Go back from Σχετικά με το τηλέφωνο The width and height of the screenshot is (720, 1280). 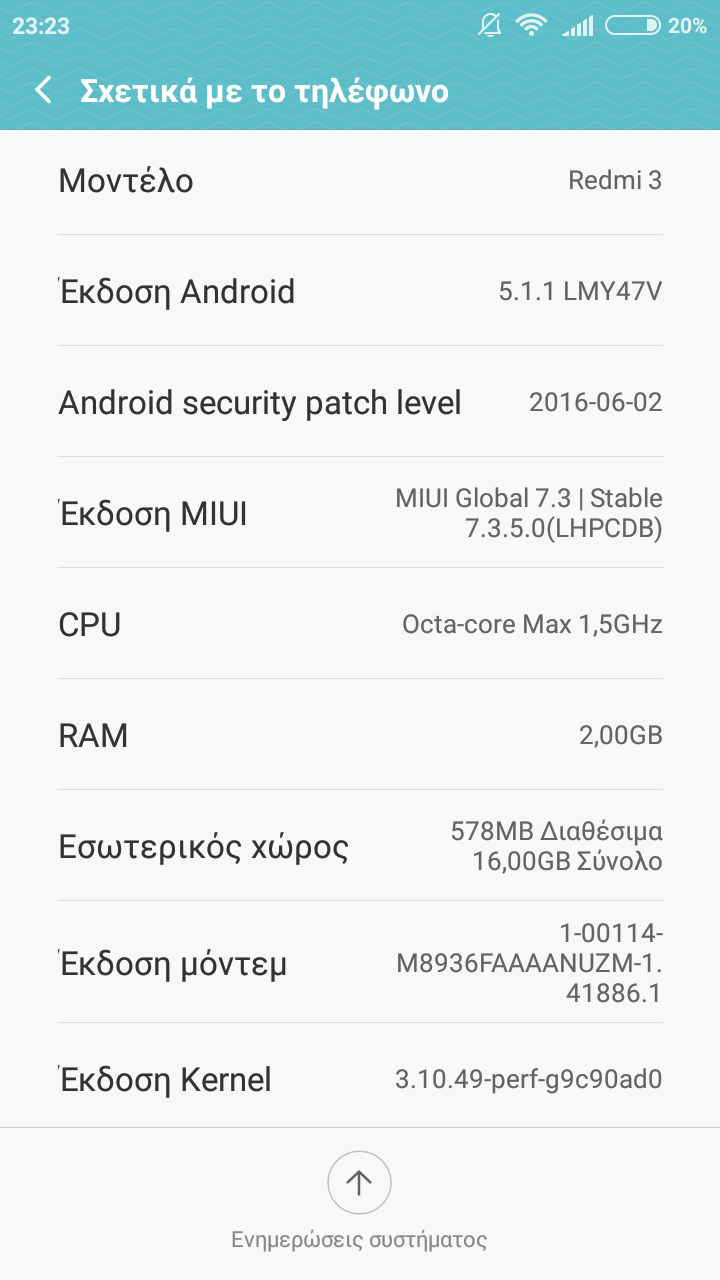point(43,91)
